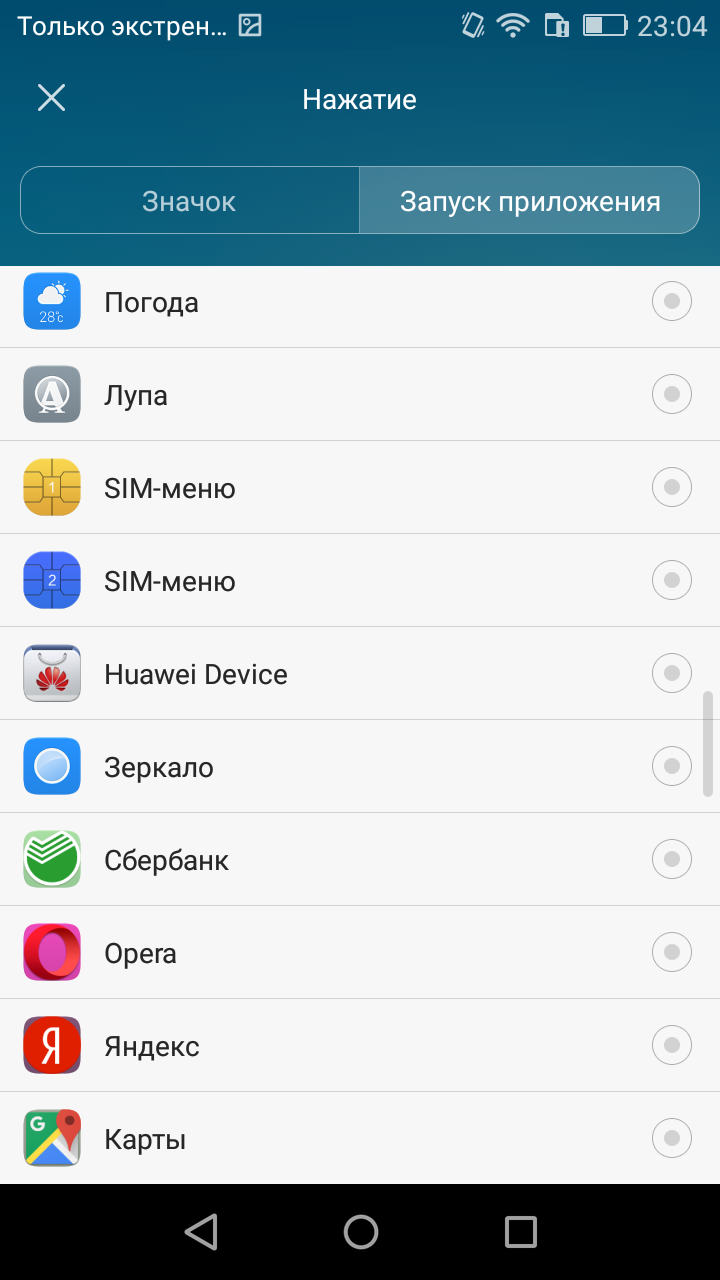The image size is (720, 1280).
Task: Go back using the system back button
Action: point(201,1232)
